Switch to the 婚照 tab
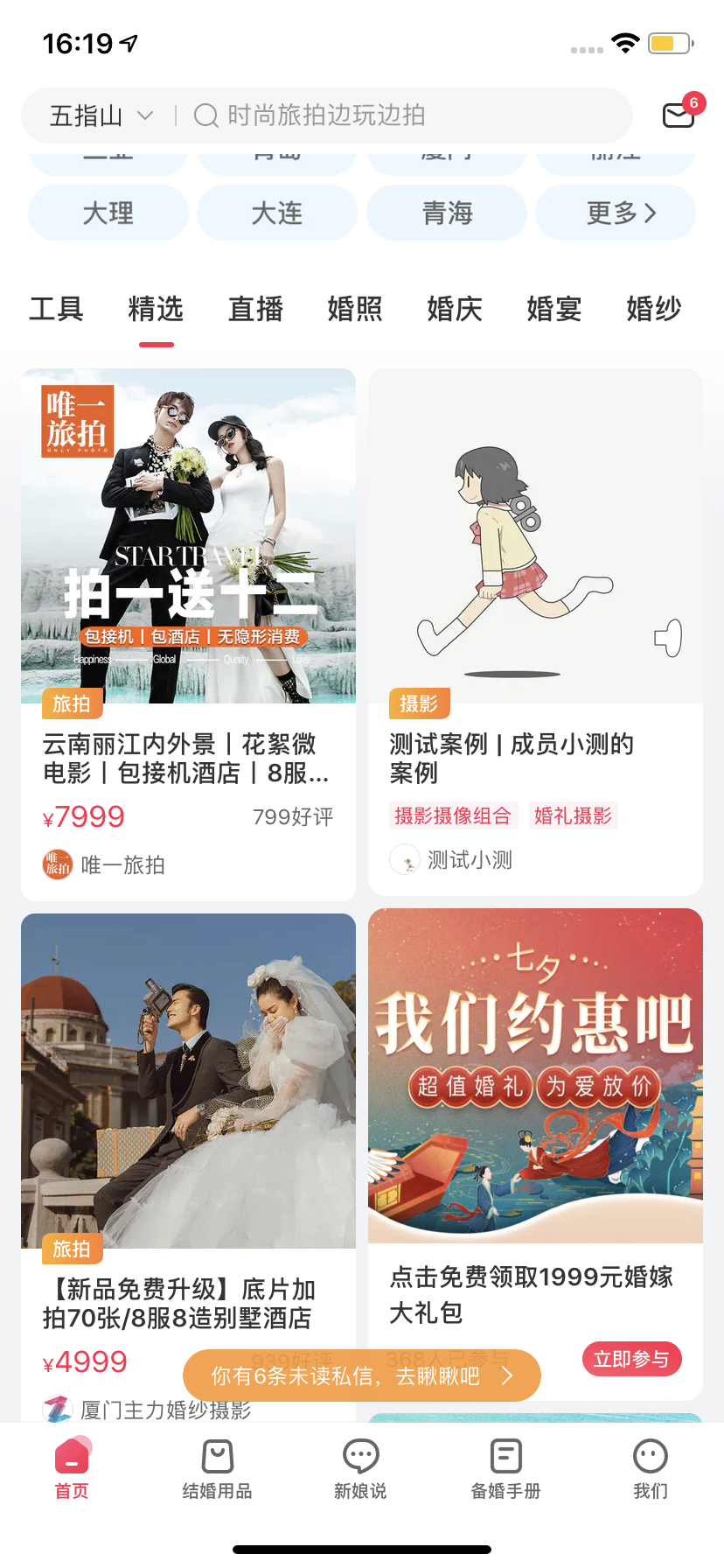The width and height of the screenshot is (724, 1568). tap(355, 309)
